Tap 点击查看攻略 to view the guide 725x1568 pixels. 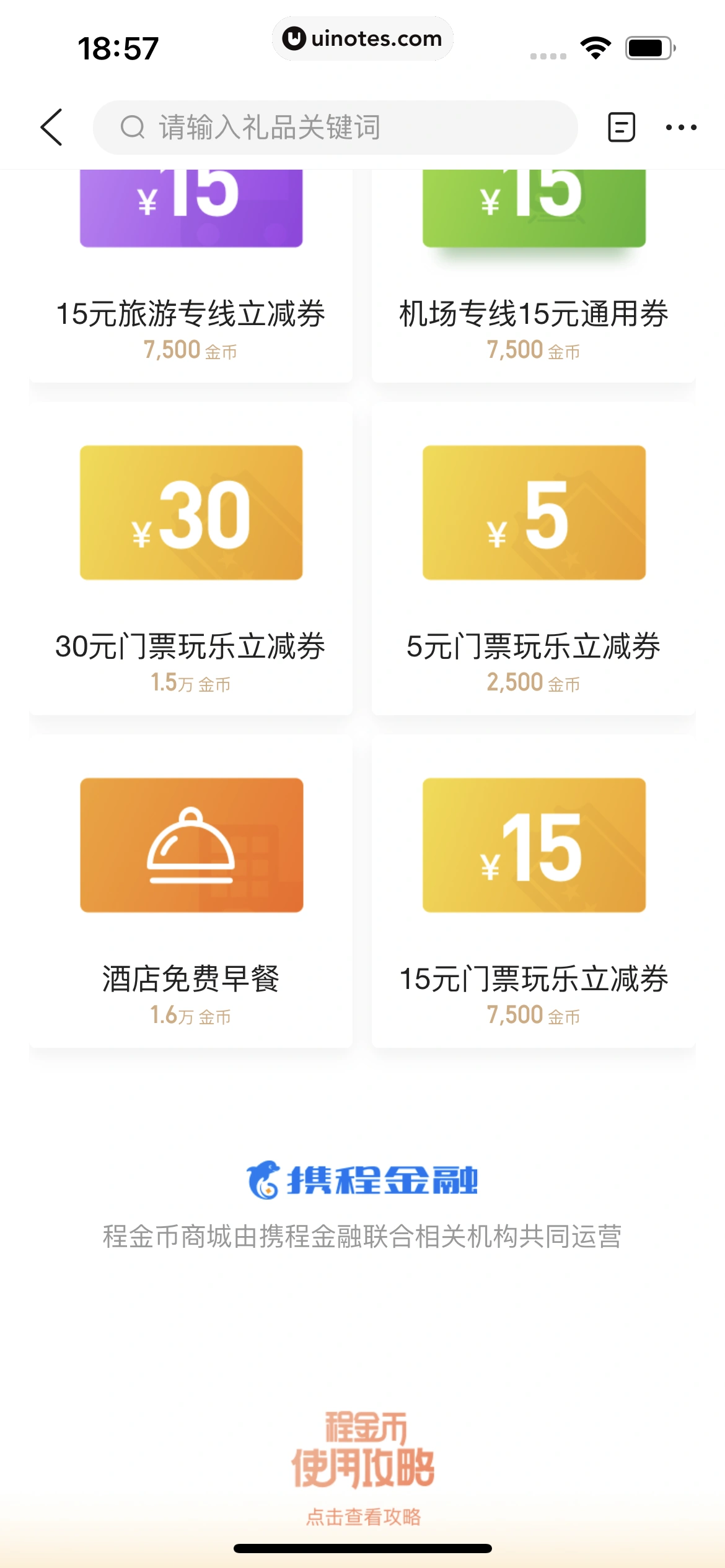(x=363, y=1516)
